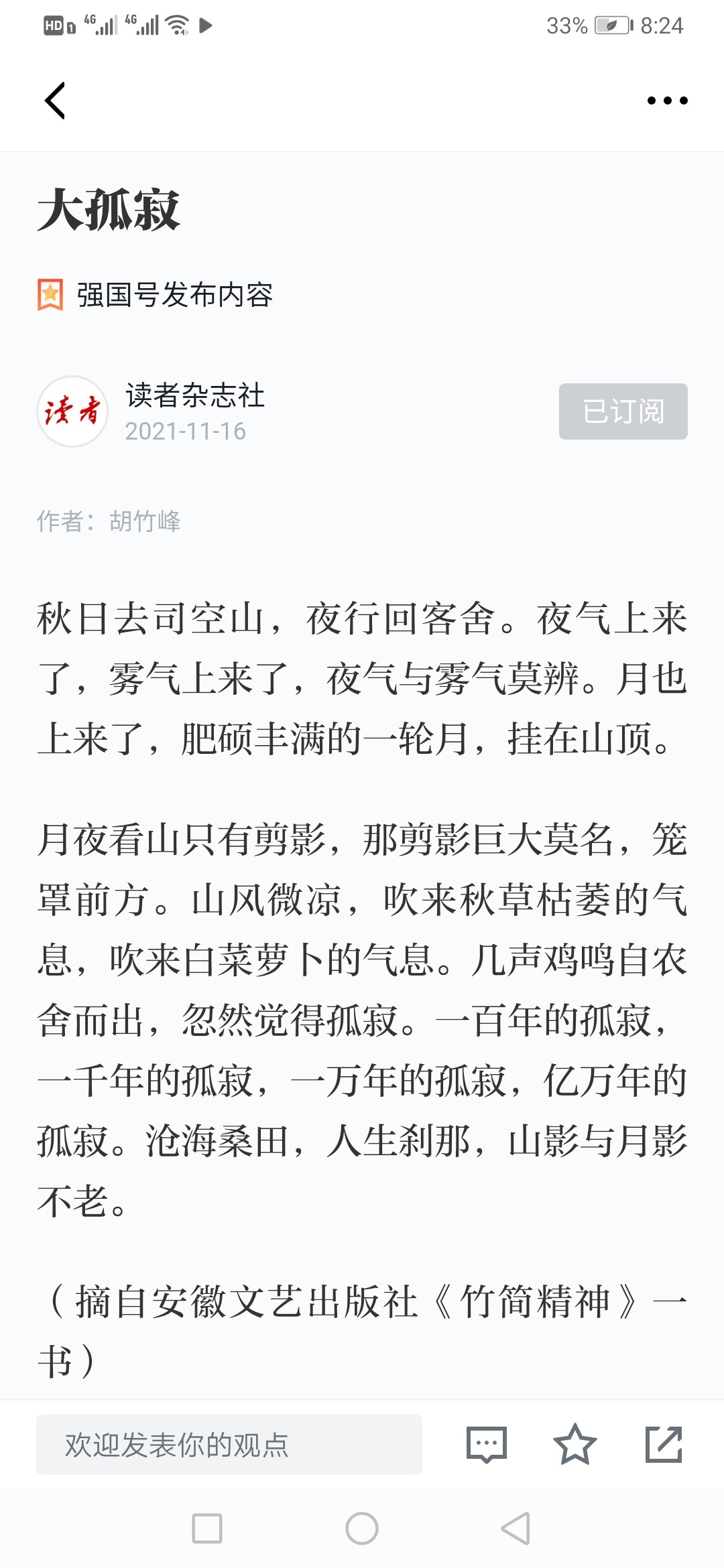Share the article 大孤寂

pyautogui.click(x=664, y=1445)
